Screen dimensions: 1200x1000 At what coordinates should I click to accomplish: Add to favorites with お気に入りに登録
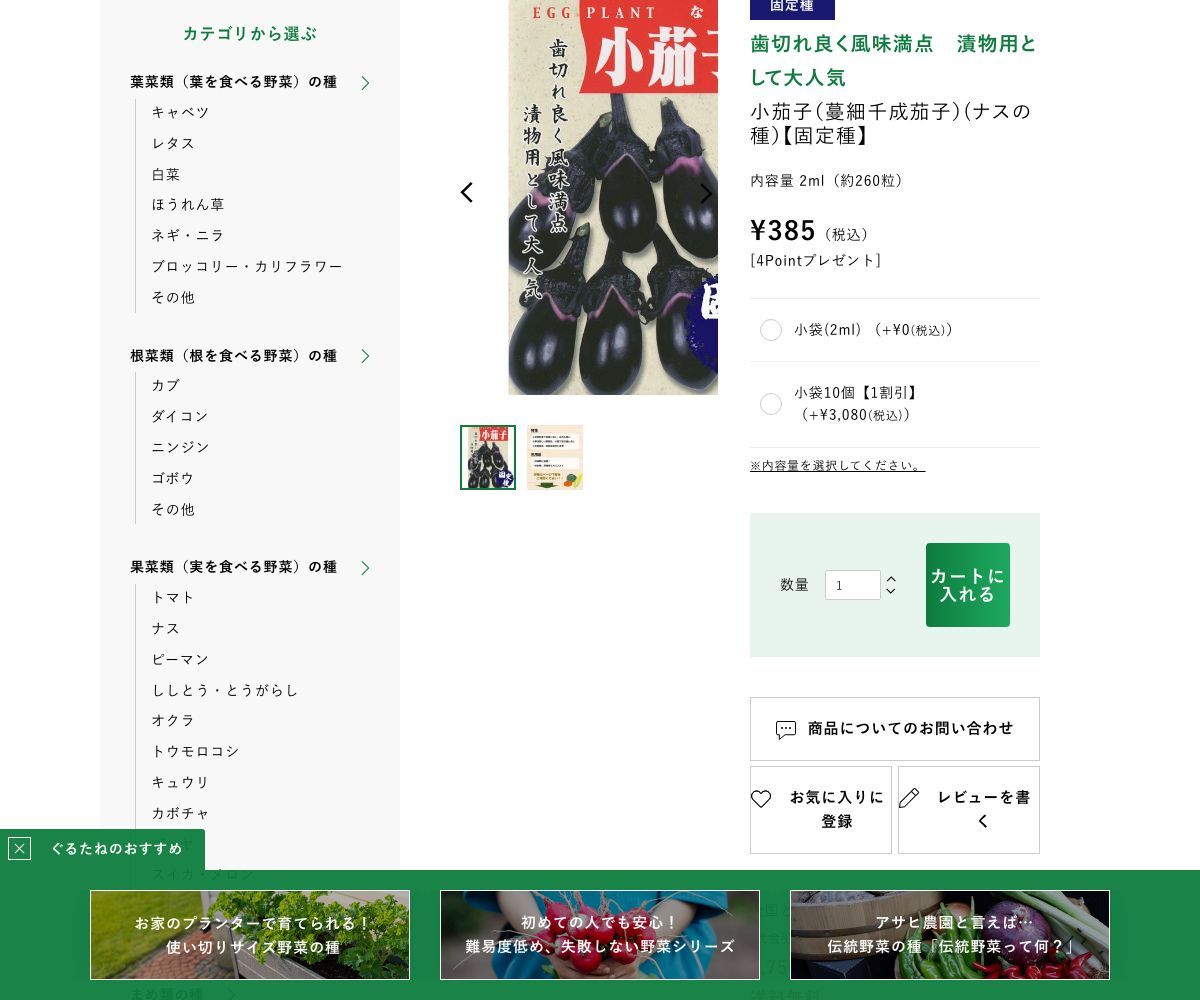click(821, 810)
